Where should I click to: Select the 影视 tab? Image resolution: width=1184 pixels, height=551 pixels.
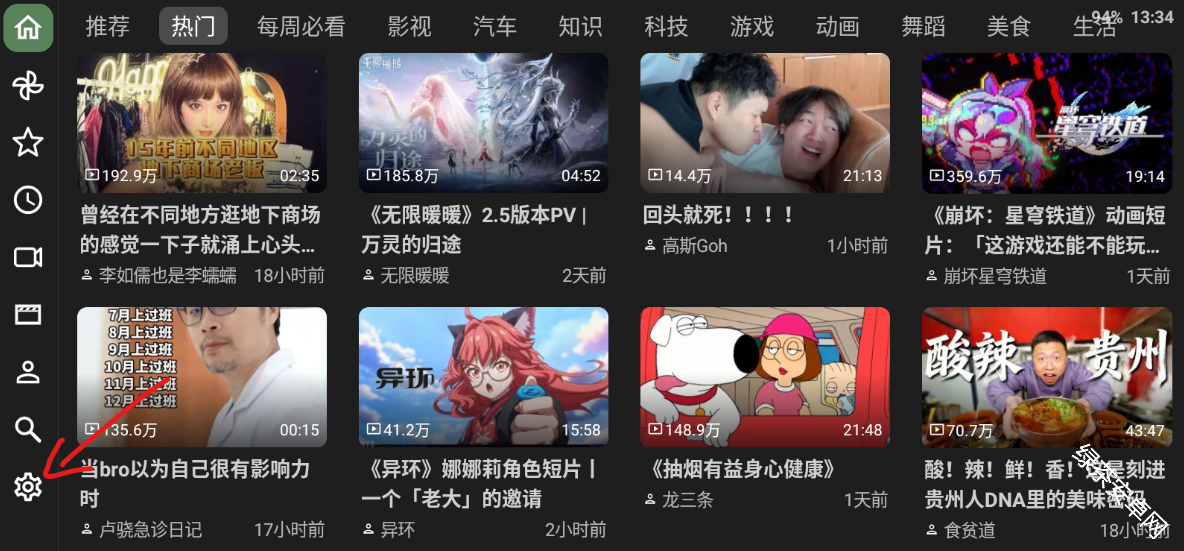point(409,26)
